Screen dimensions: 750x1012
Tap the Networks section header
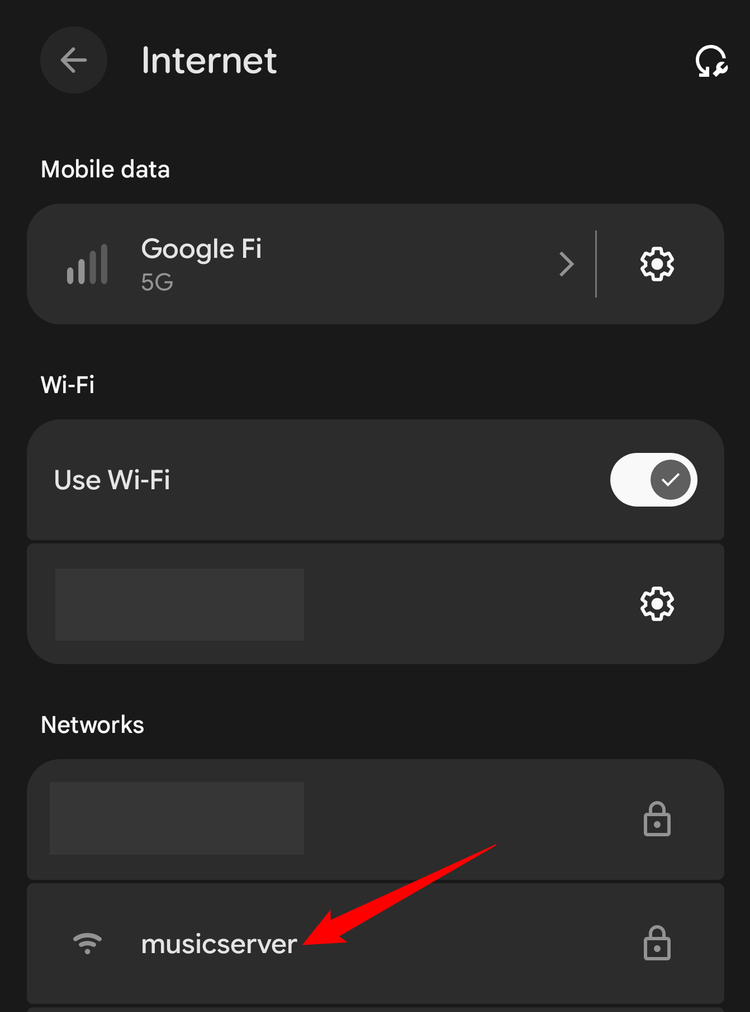click(x=92, y=724)
